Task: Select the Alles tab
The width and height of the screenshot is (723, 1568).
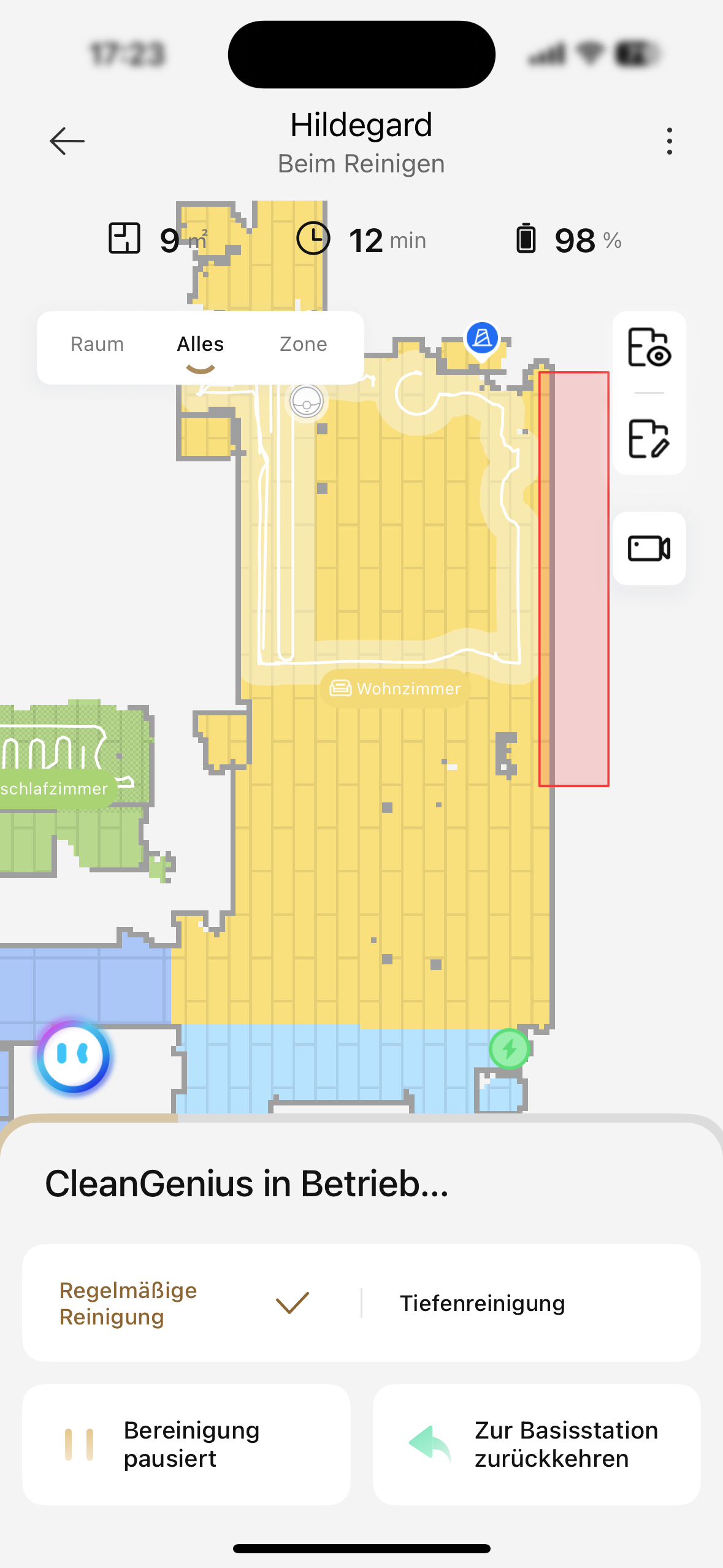Action: pyautogui.click(x=200, y=344)
